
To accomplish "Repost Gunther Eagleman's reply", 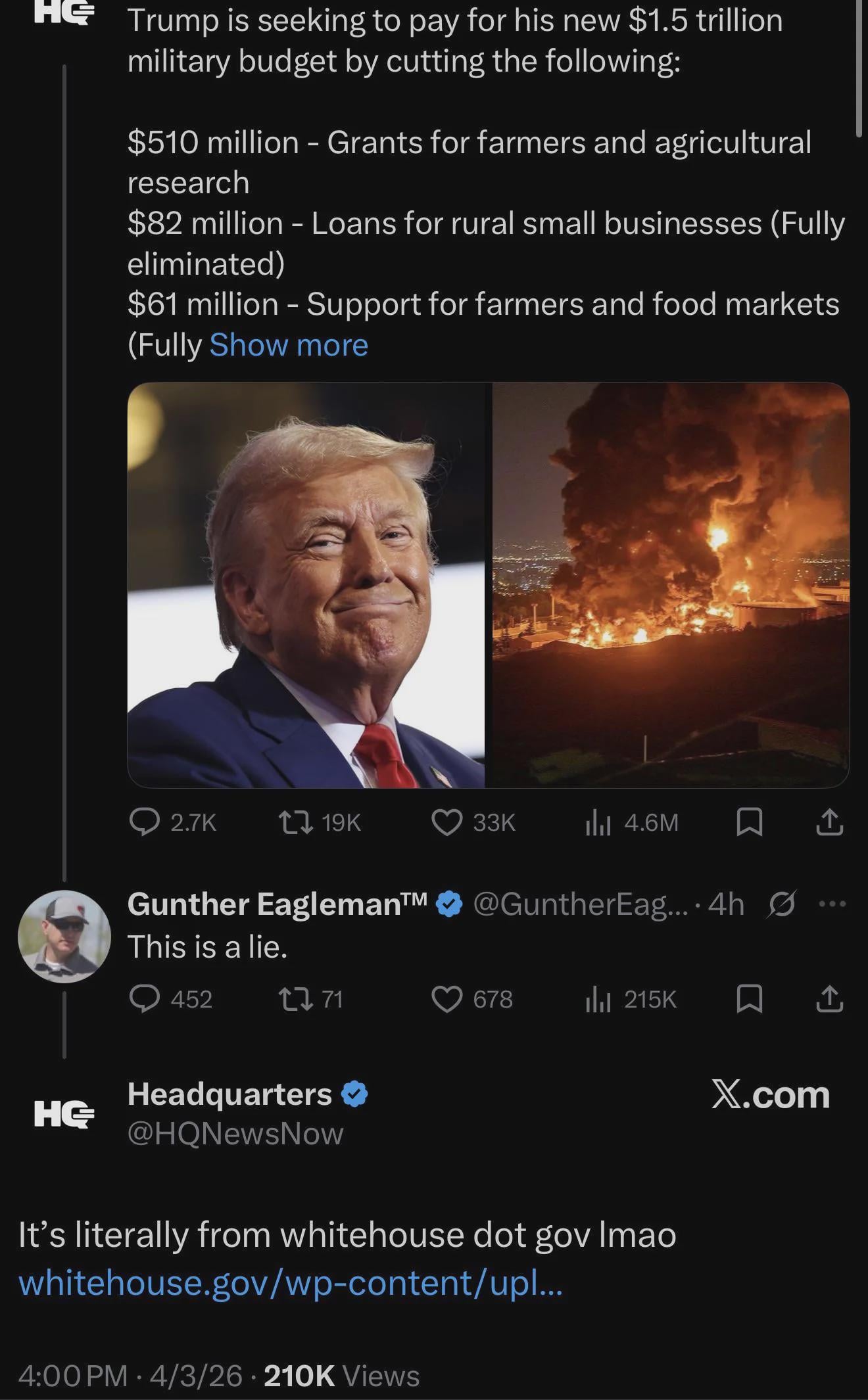I will pos(295,999).
